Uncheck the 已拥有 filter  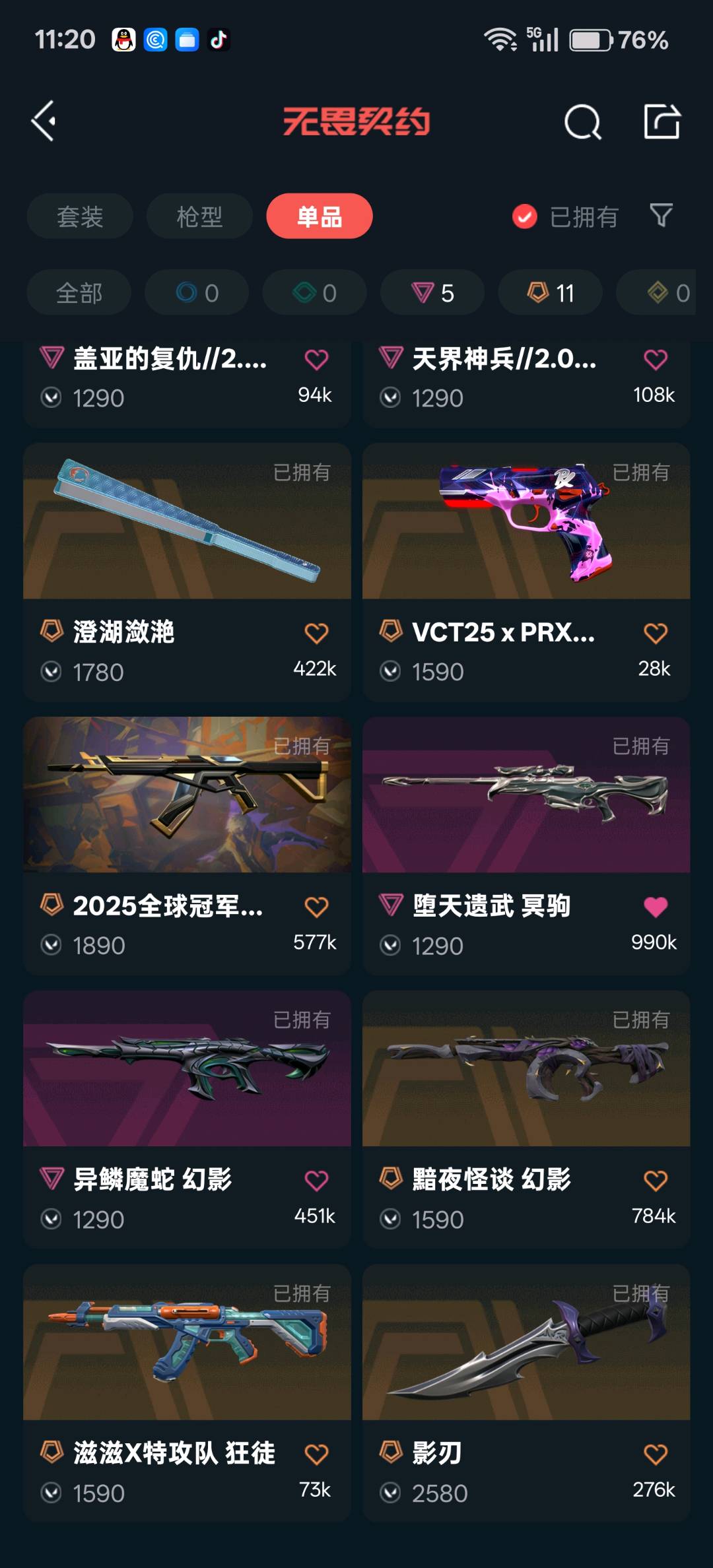click(x=526, y=216)
